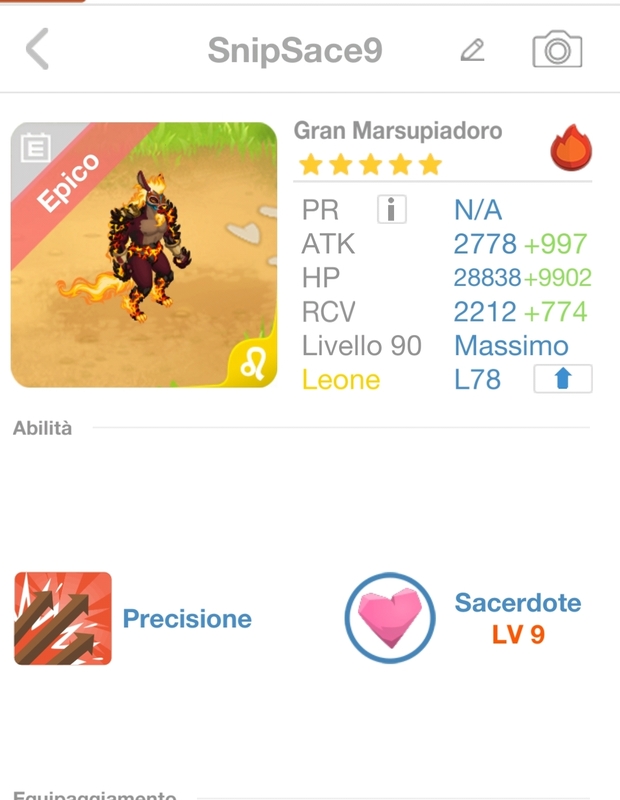Edit the name SnipSace9
The width and height of the screenshot is (620, 800).
click(472, 50)
